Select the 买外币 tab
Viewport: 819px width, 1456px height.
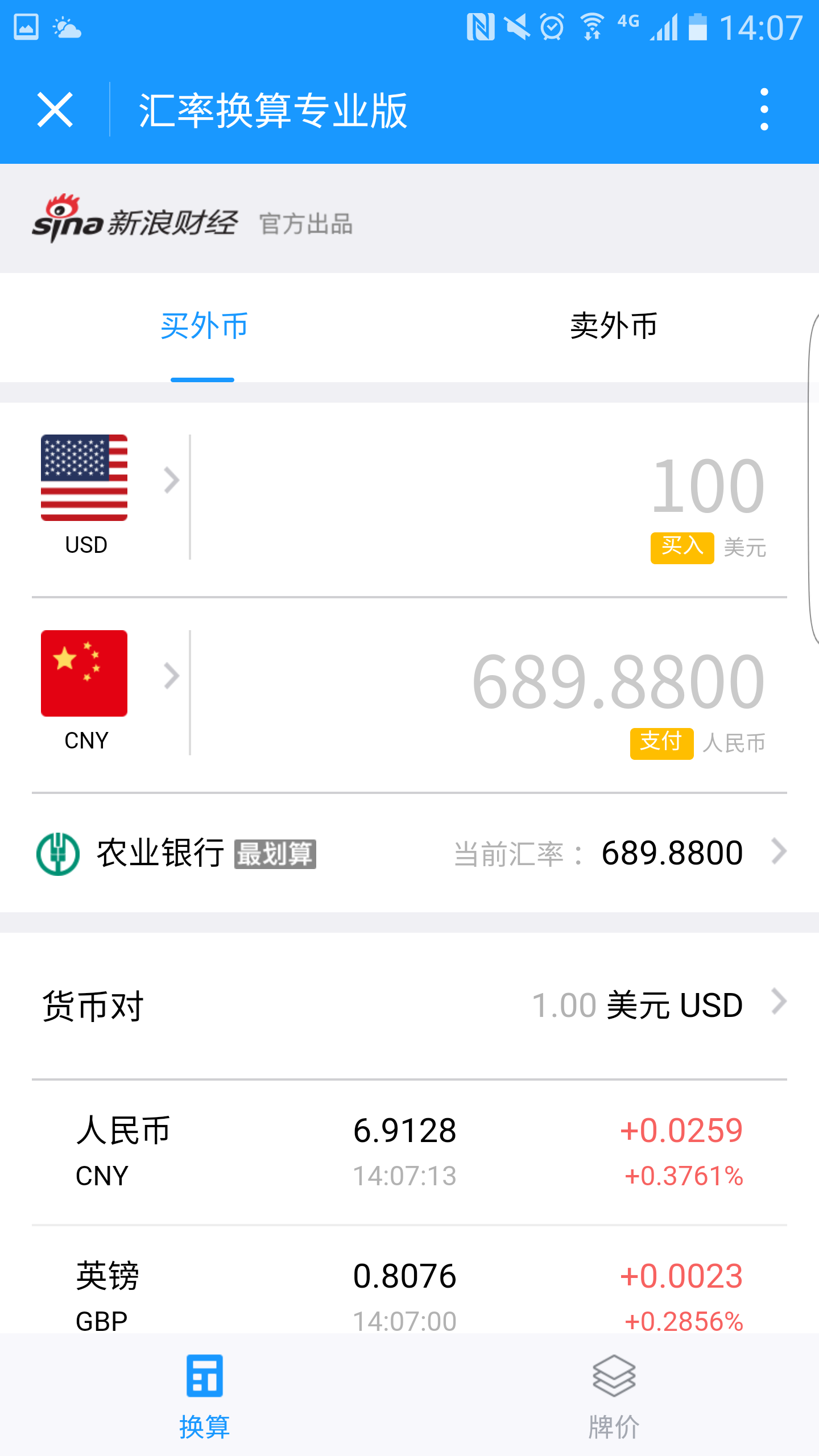[204, 327]
